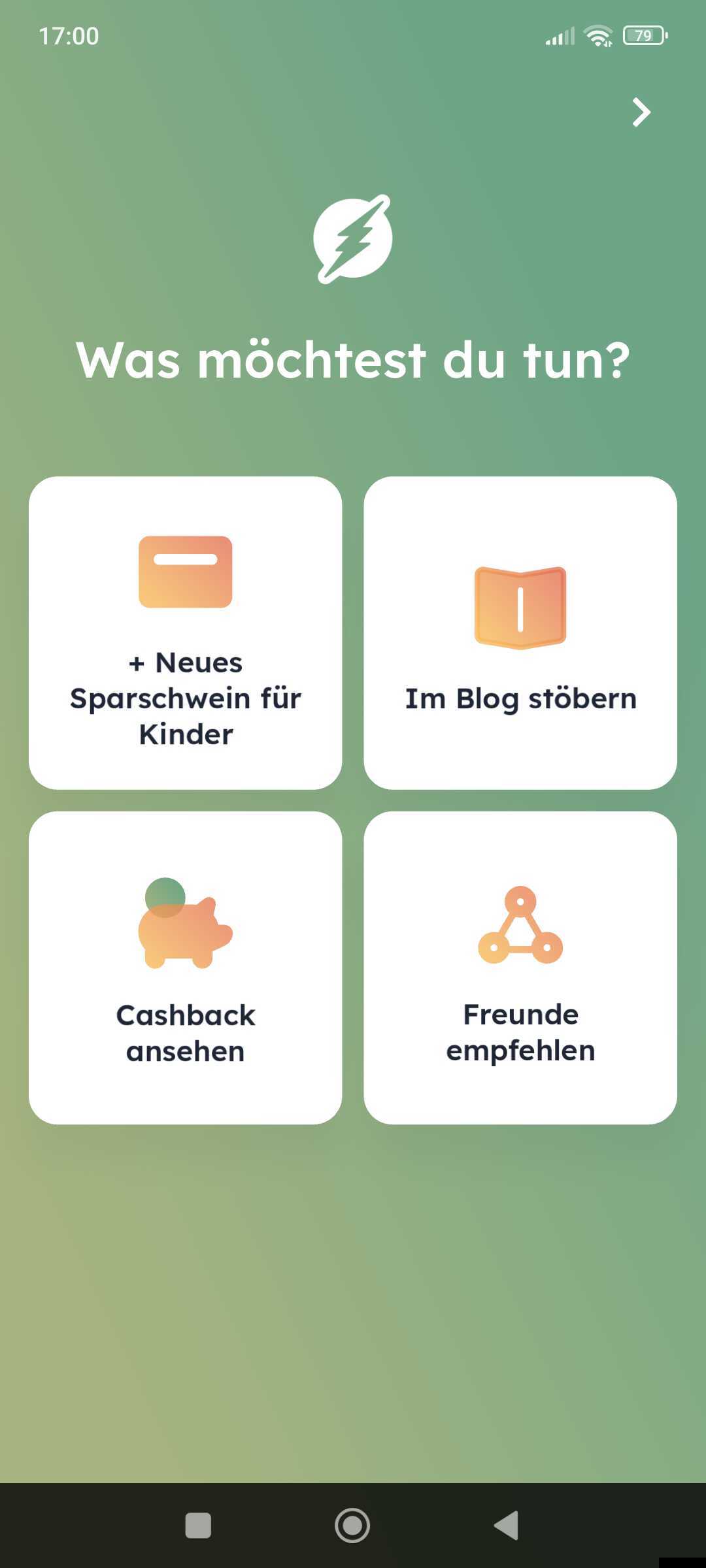Open the recent apps overview

point(198,1526)
